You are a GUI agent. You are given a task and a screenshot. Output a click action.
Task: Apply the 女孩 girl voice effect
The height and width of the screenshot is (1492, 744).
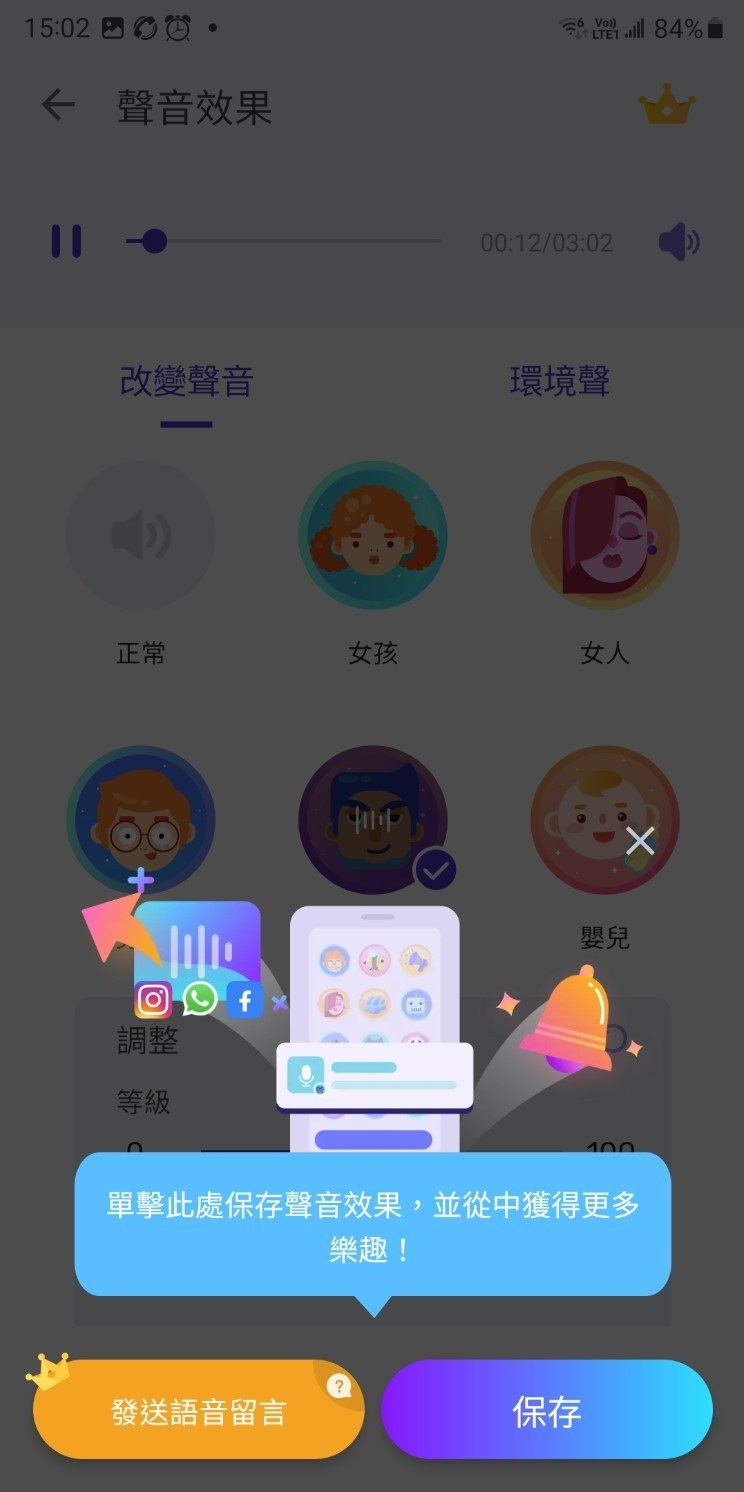pyautogui.click(x=373, y=534)
